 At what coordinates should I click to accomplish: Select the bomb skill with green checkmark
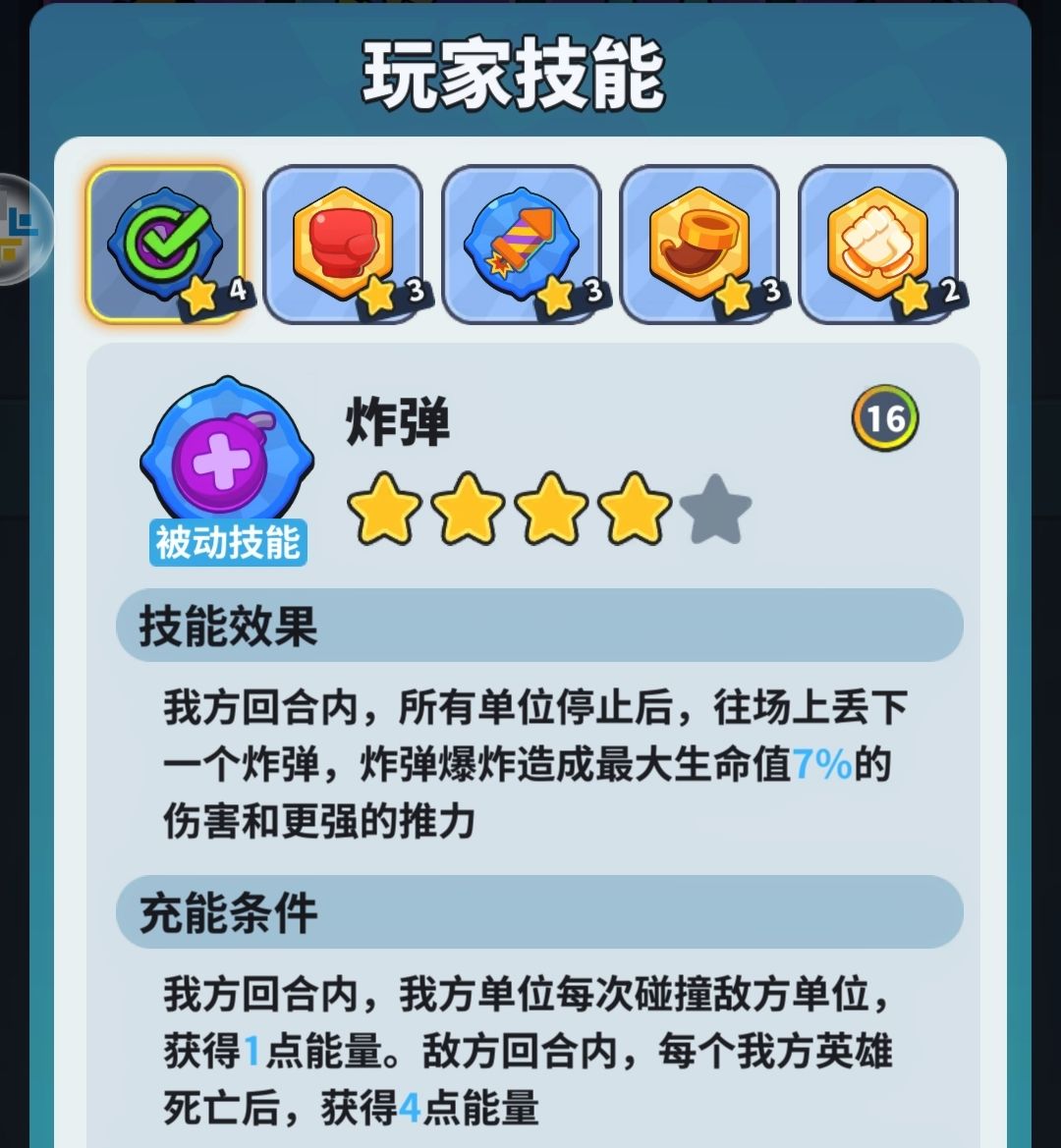pyautogui.click(x=165, y=241)
